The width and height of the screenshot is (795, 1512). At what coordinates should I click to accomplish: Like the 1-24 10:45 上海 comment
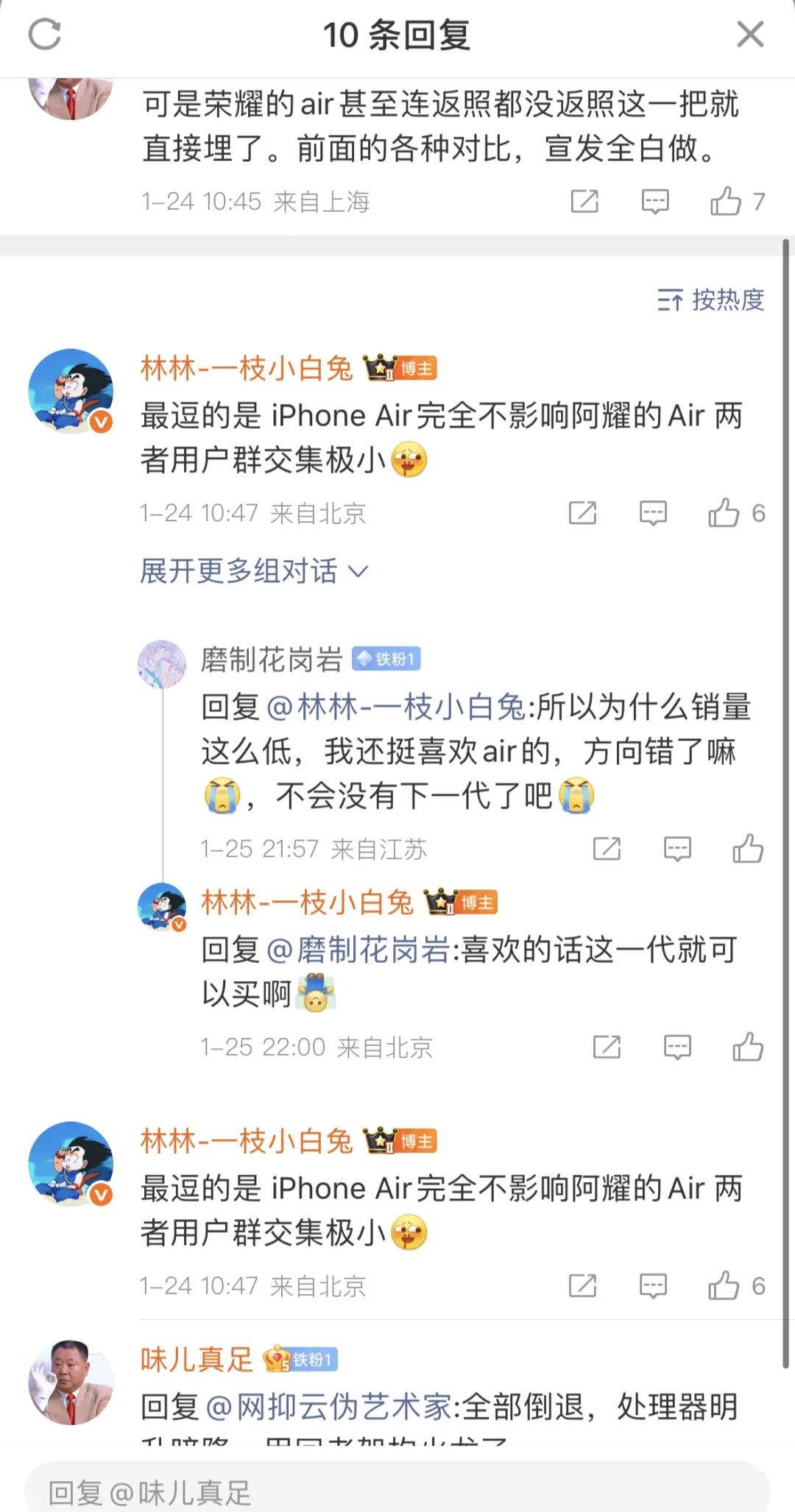[x=727, y=201]
